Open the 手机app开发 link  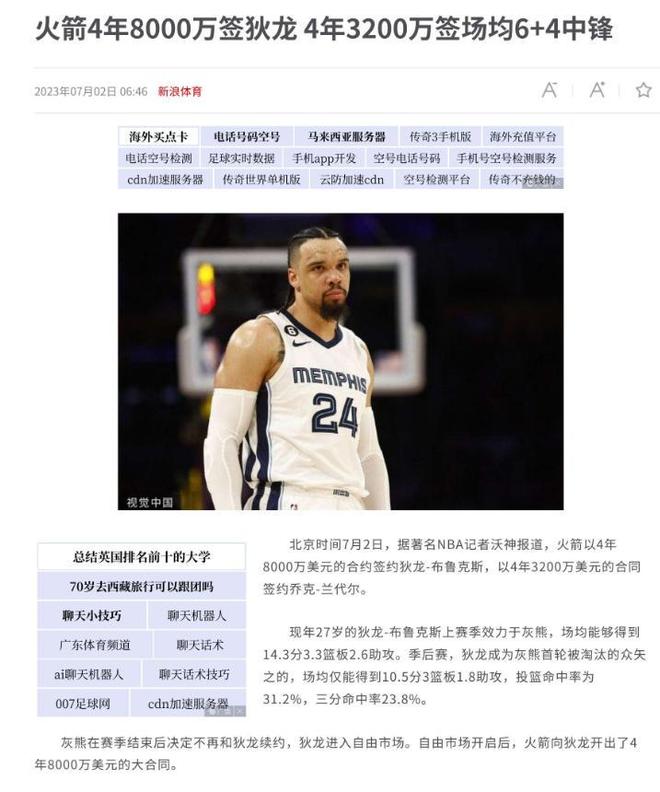click(324, 158)
